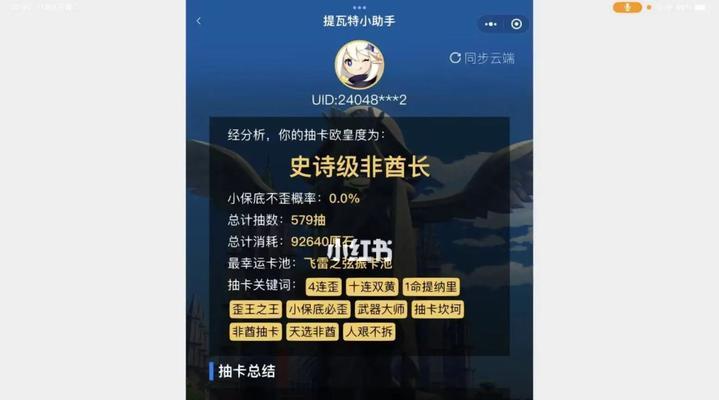This screenshot has height=400, width=719.
Task: Close the mini program via the circle icon
Action: pos(516,23)
